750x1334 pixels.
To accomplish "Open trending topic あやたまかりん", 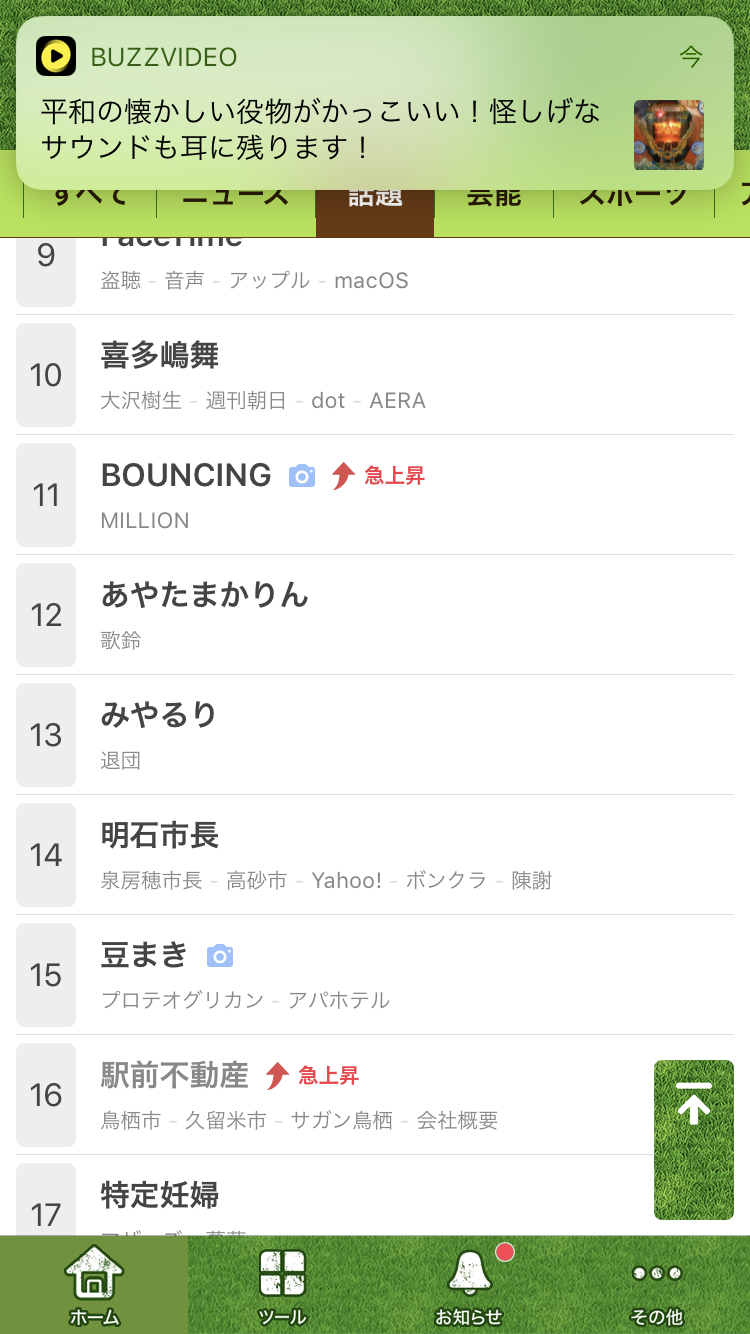I will [x=375, y=615].
